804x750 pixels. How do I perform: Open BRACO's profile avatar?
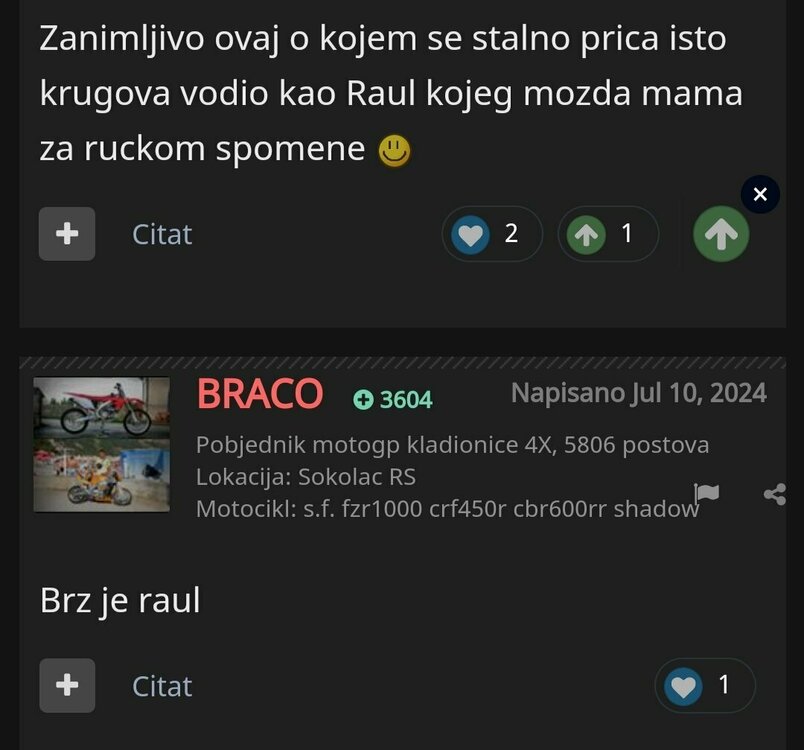(x=101, y=445)
